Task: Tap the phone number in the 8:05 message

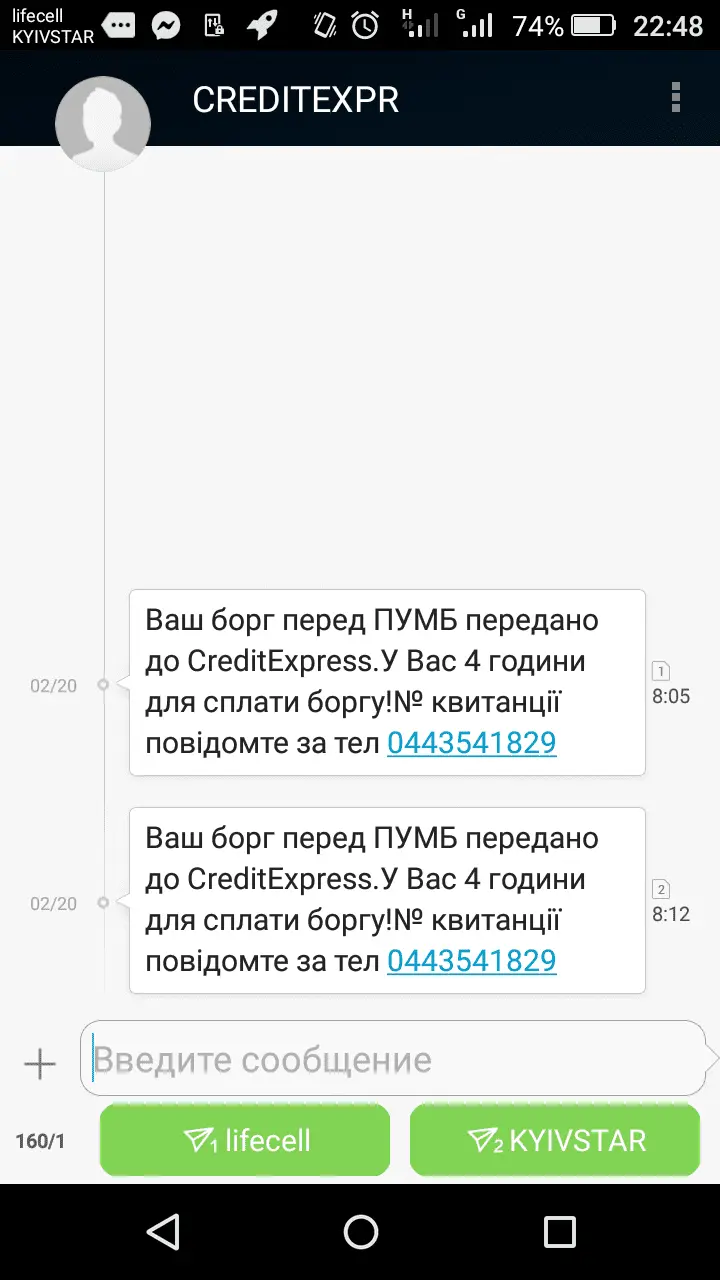Action: pos(471,743)
